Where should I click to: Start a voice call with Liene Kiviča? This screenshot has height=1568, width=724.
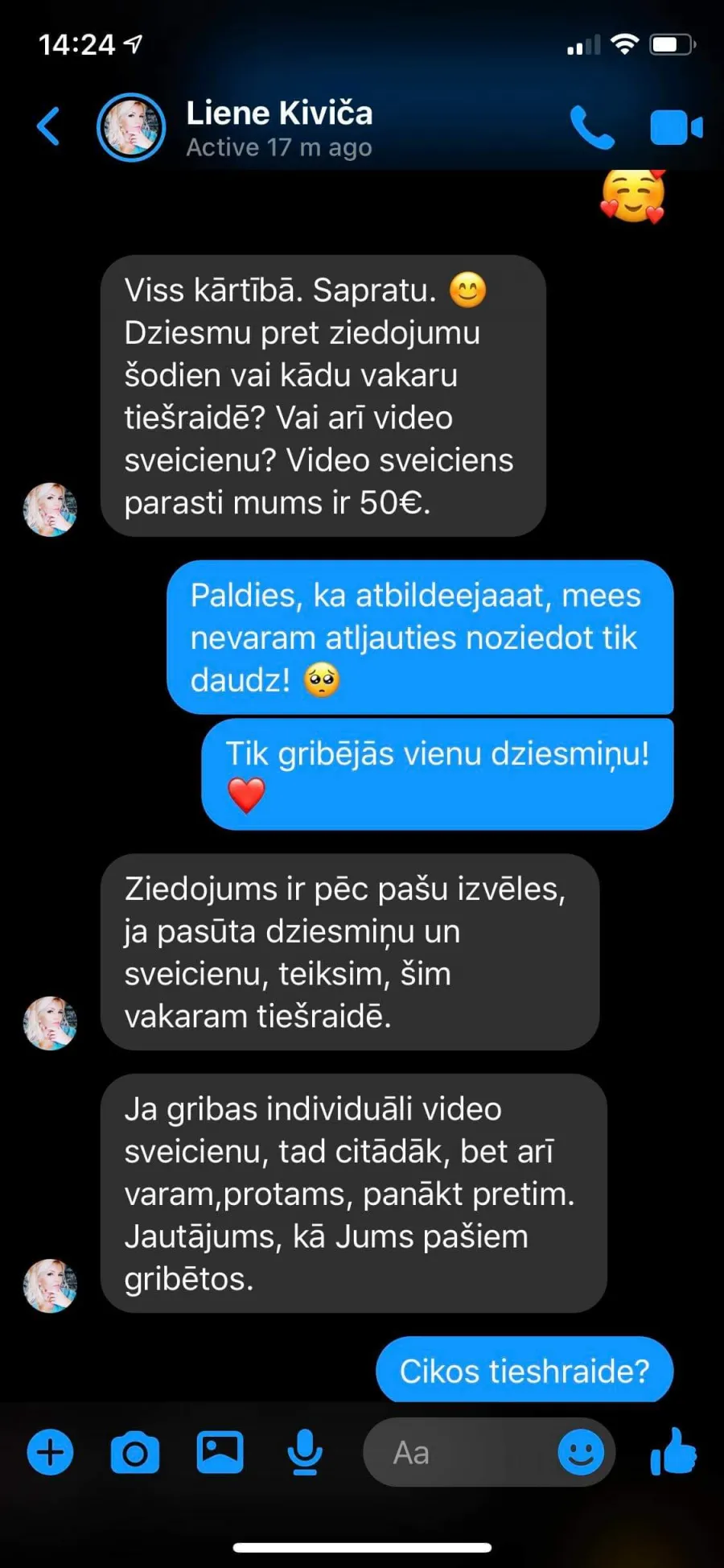click(592, 127)
